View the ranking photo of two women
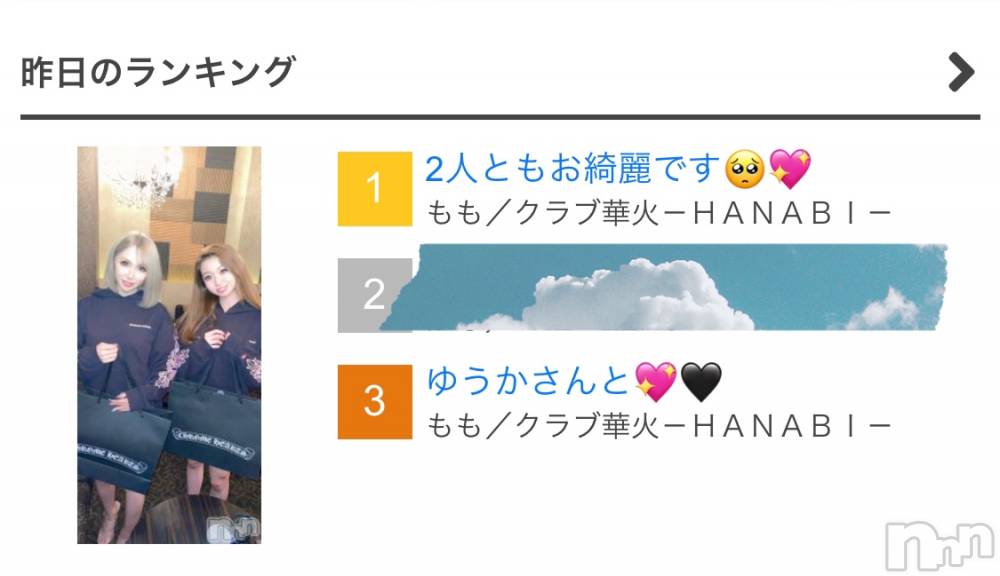 point(169,345)
